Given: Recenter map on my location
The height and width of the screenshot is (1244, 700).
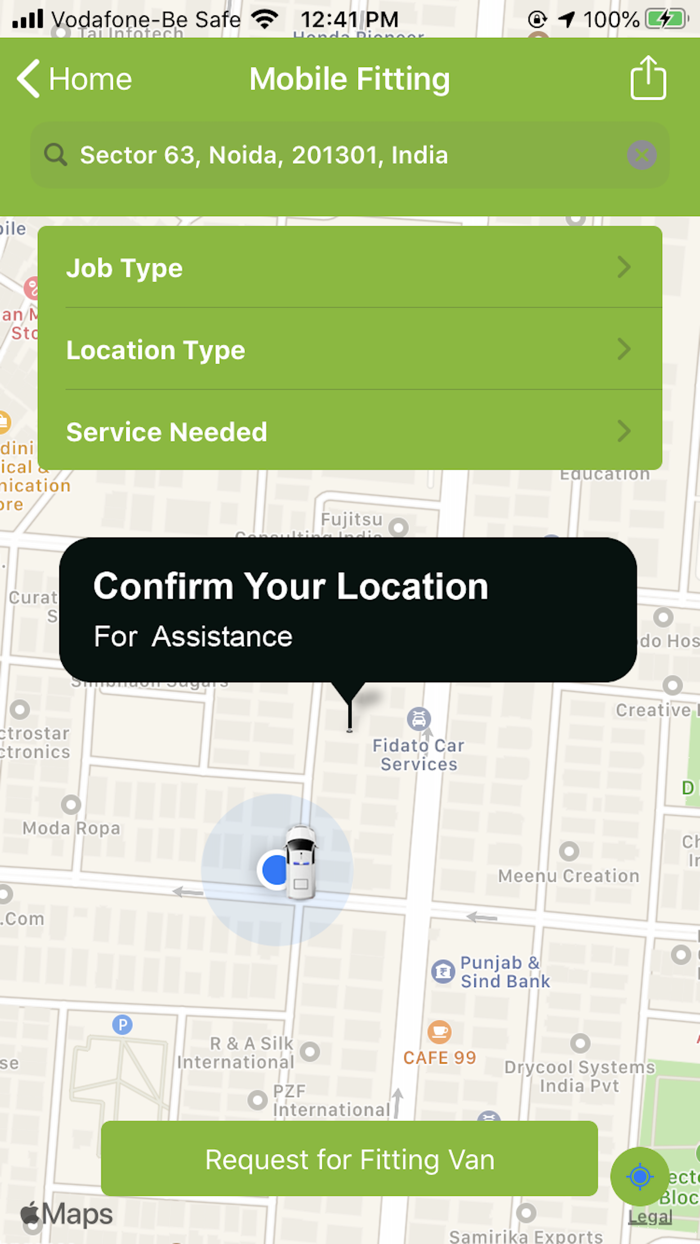Looking at the screenshot, I should 640,1177.
